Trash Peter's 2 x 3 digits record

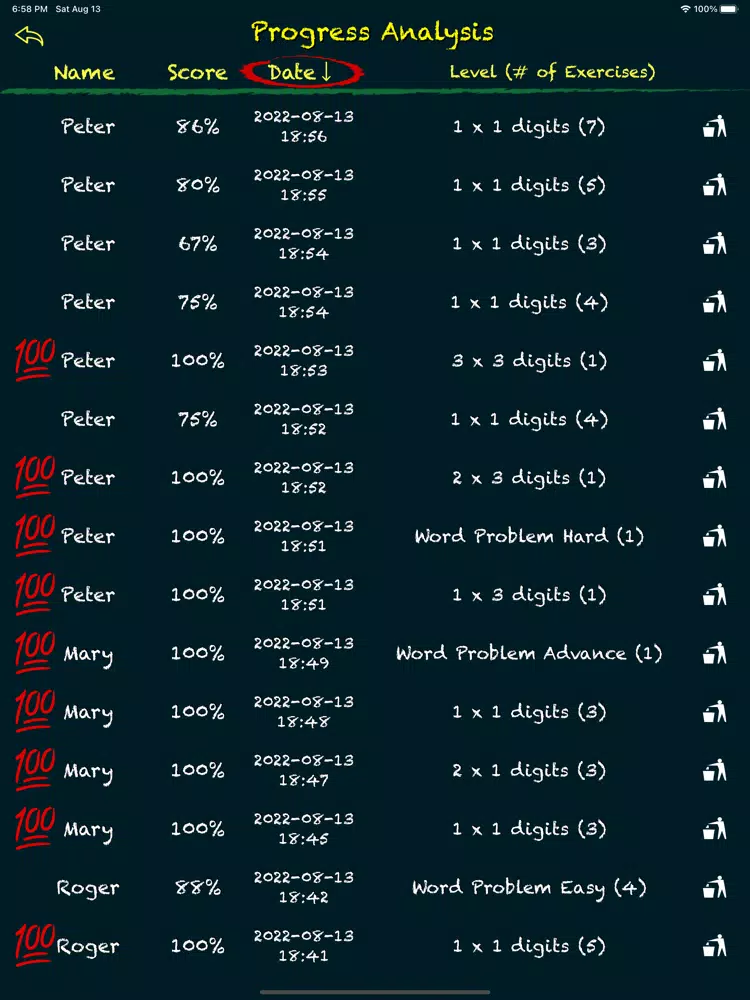714,478
